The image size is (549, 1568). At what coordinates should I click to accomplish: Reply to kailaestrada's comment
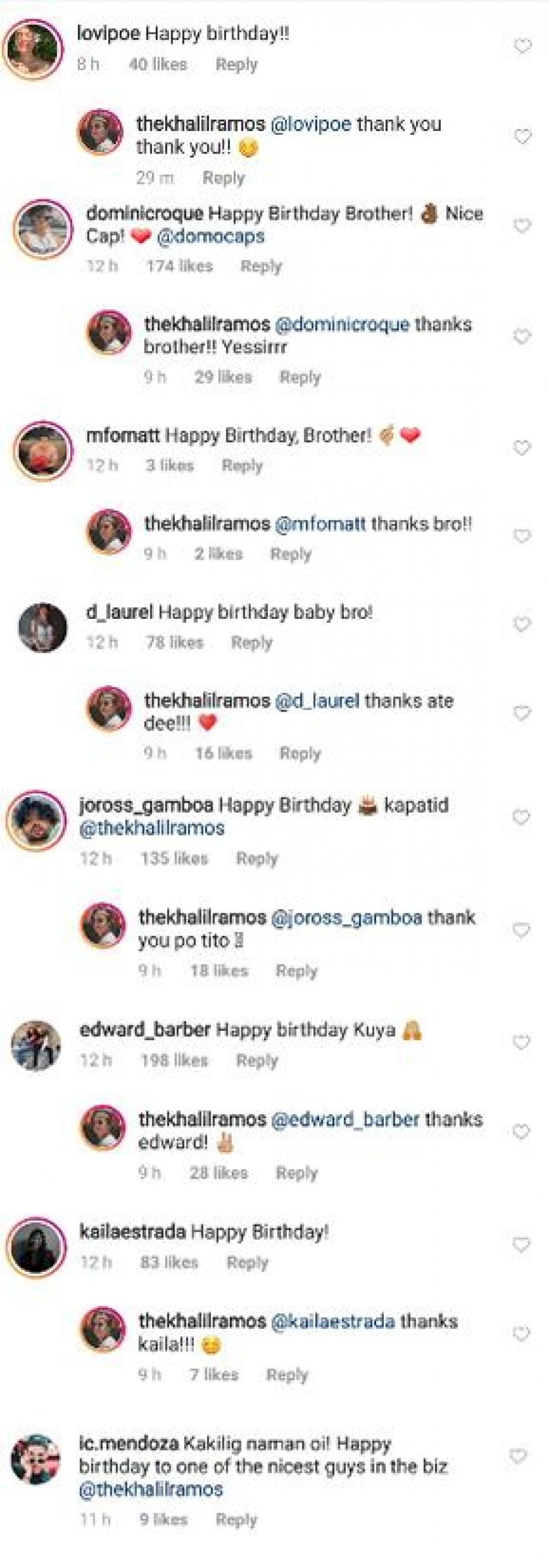click(247, 1262)
